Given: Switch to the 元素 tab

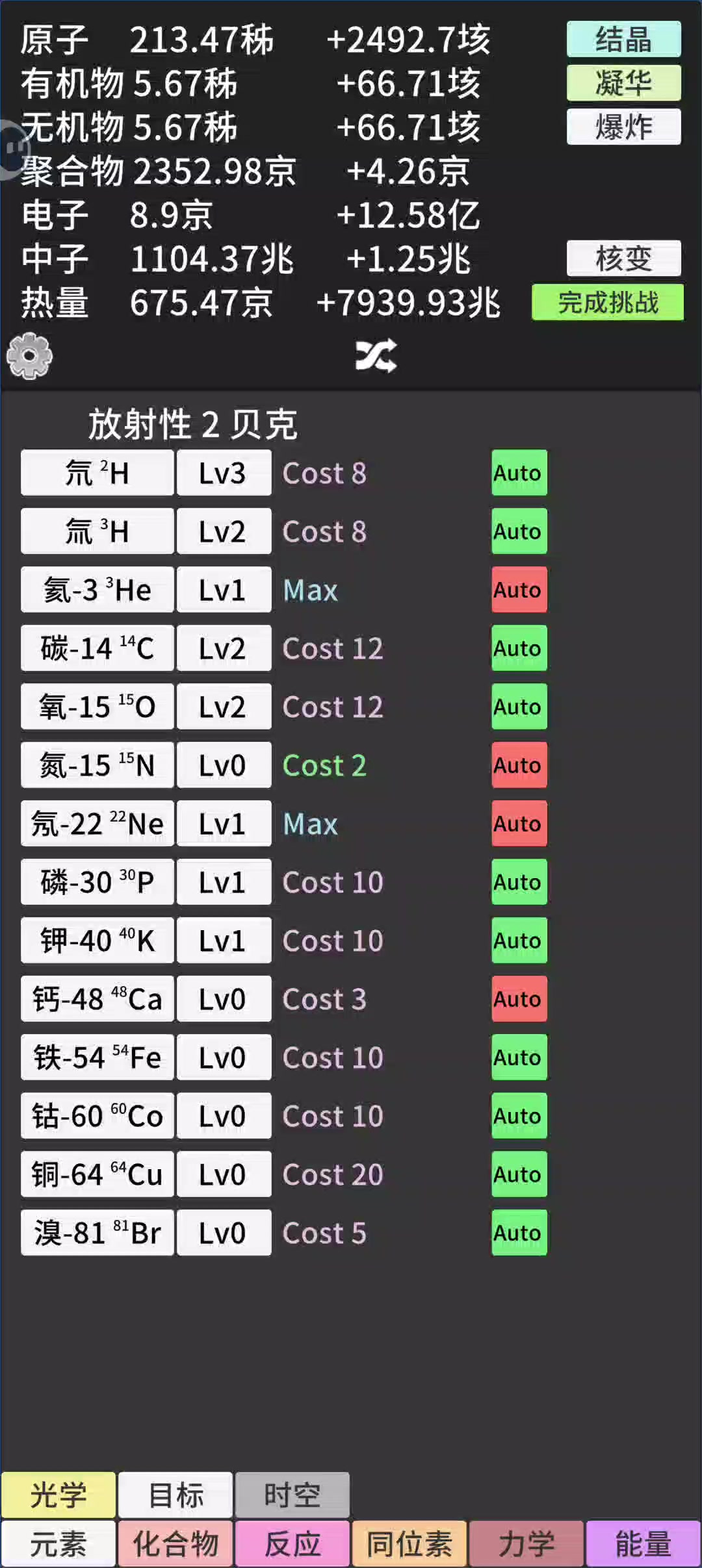Looking at the screenshot, I should [x=58, y=1544].
